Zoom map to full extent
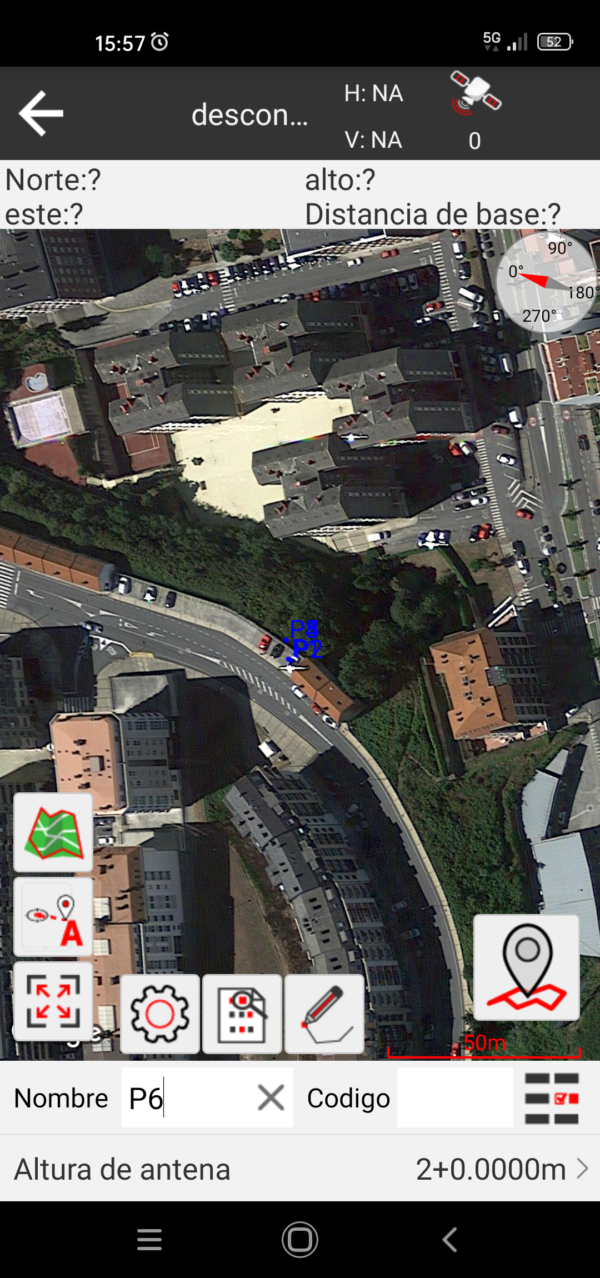The image size is (600, 1278). (53, 1001)
